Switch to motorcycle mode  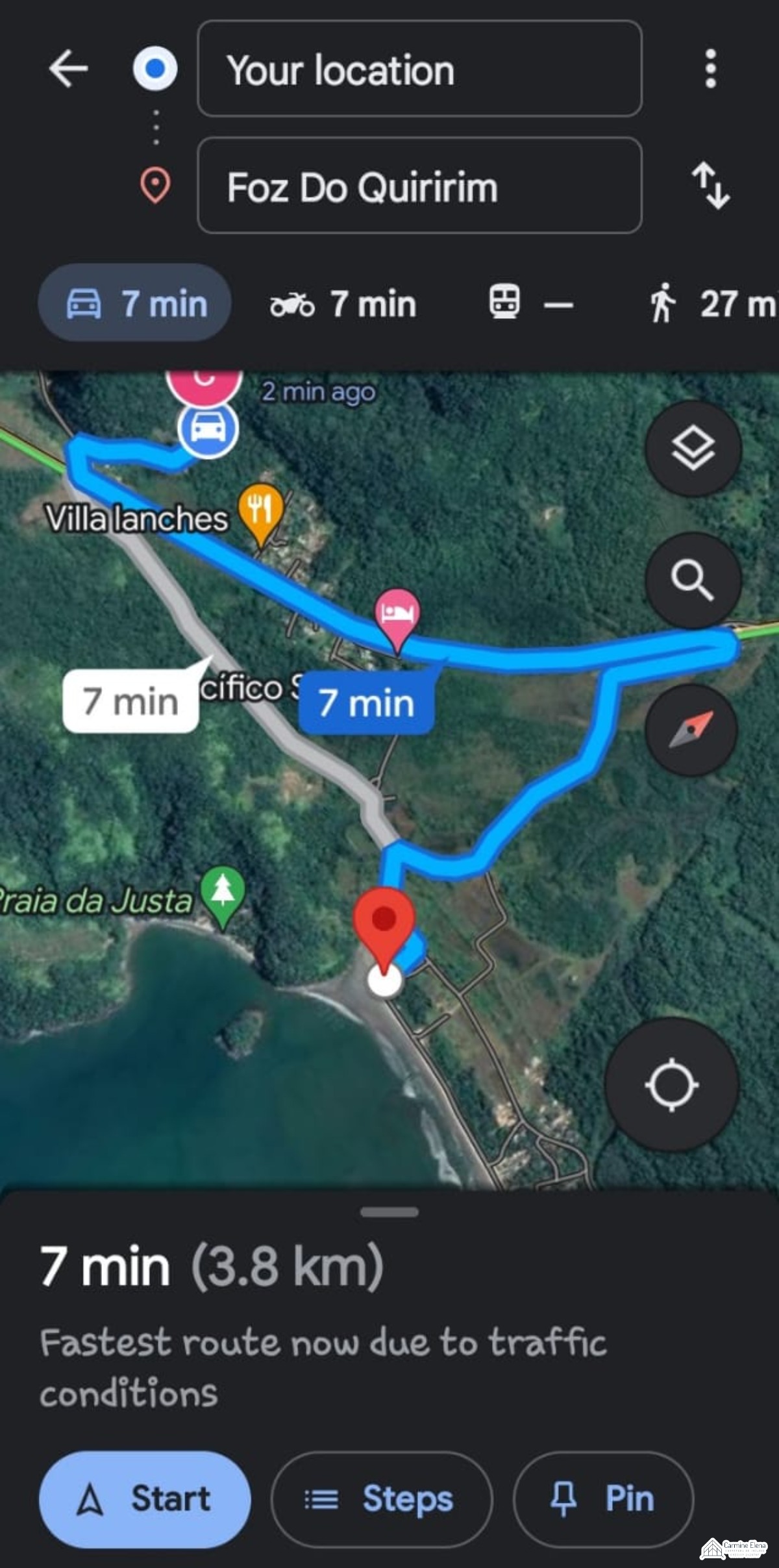(343, 303)
